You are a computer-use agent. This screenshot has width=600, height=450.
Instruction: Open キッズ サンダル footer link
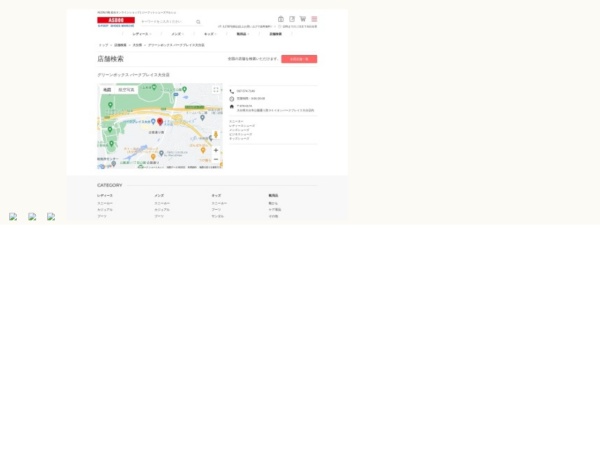[x=217, y=216]
